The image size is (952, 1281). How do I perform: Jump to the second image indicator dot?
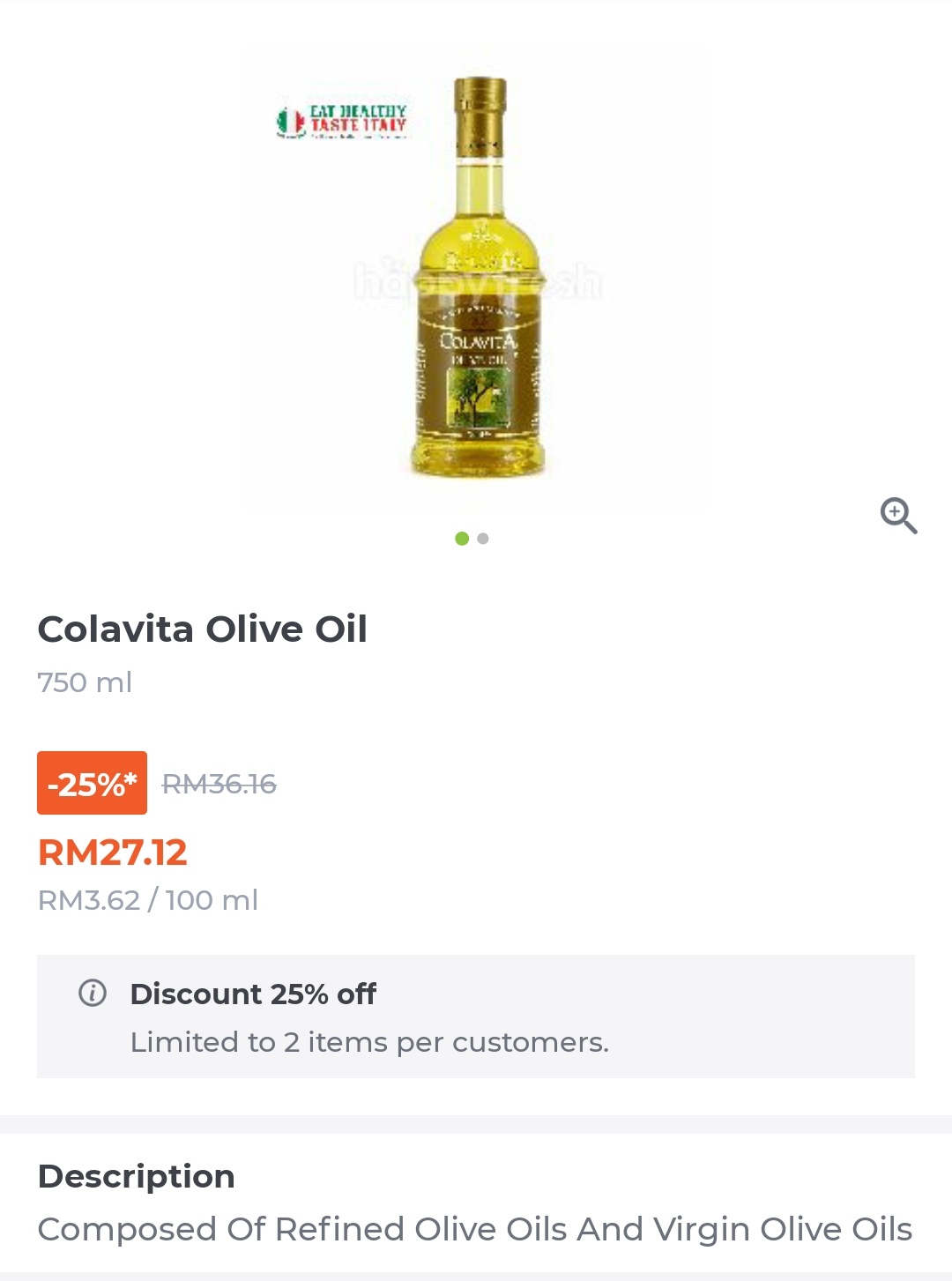(x=483, y=539)
